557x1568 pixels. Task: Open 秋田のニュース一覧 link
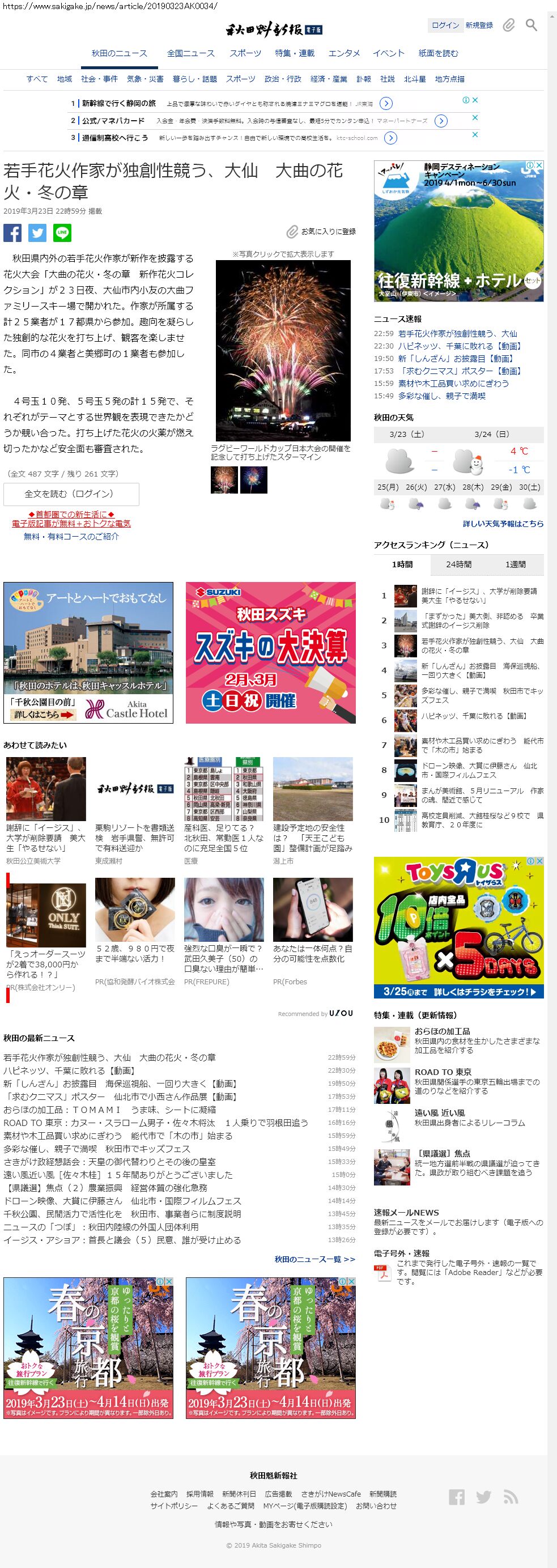tap(314, 1259)
